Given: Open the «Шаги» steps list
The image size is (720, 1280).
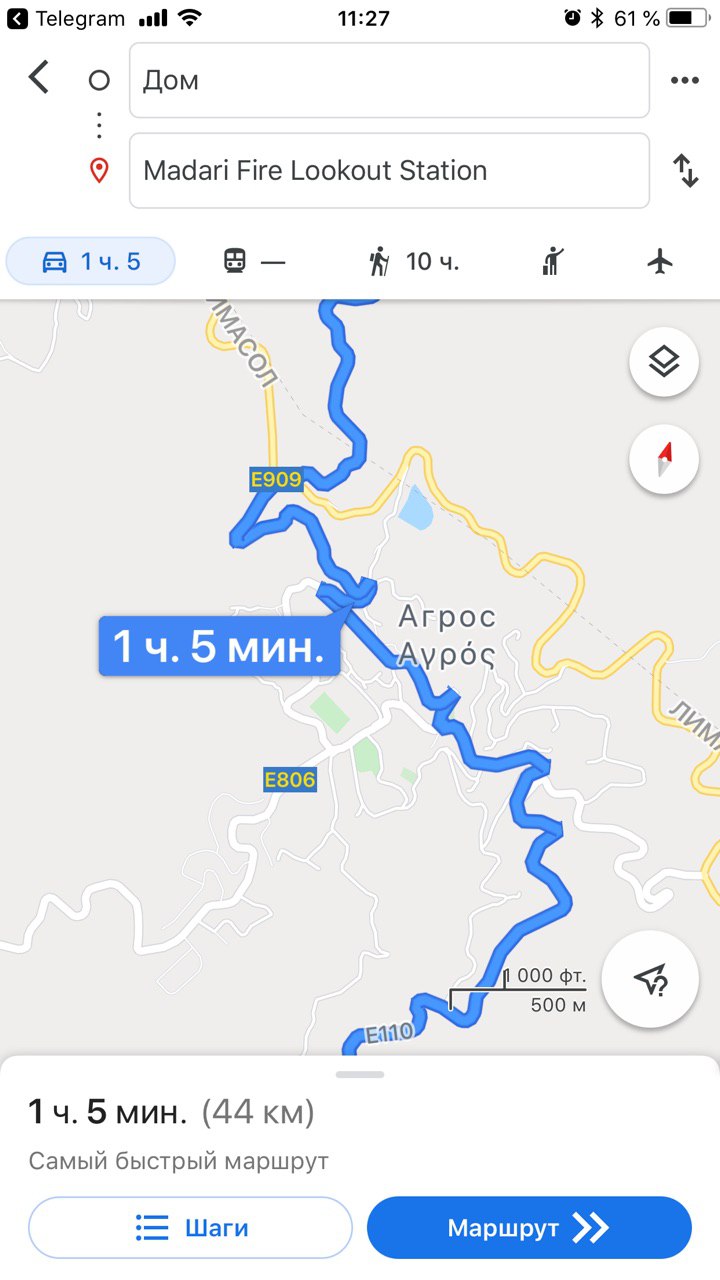Looking at the screenshot, I should click(x=190, y=1227).
